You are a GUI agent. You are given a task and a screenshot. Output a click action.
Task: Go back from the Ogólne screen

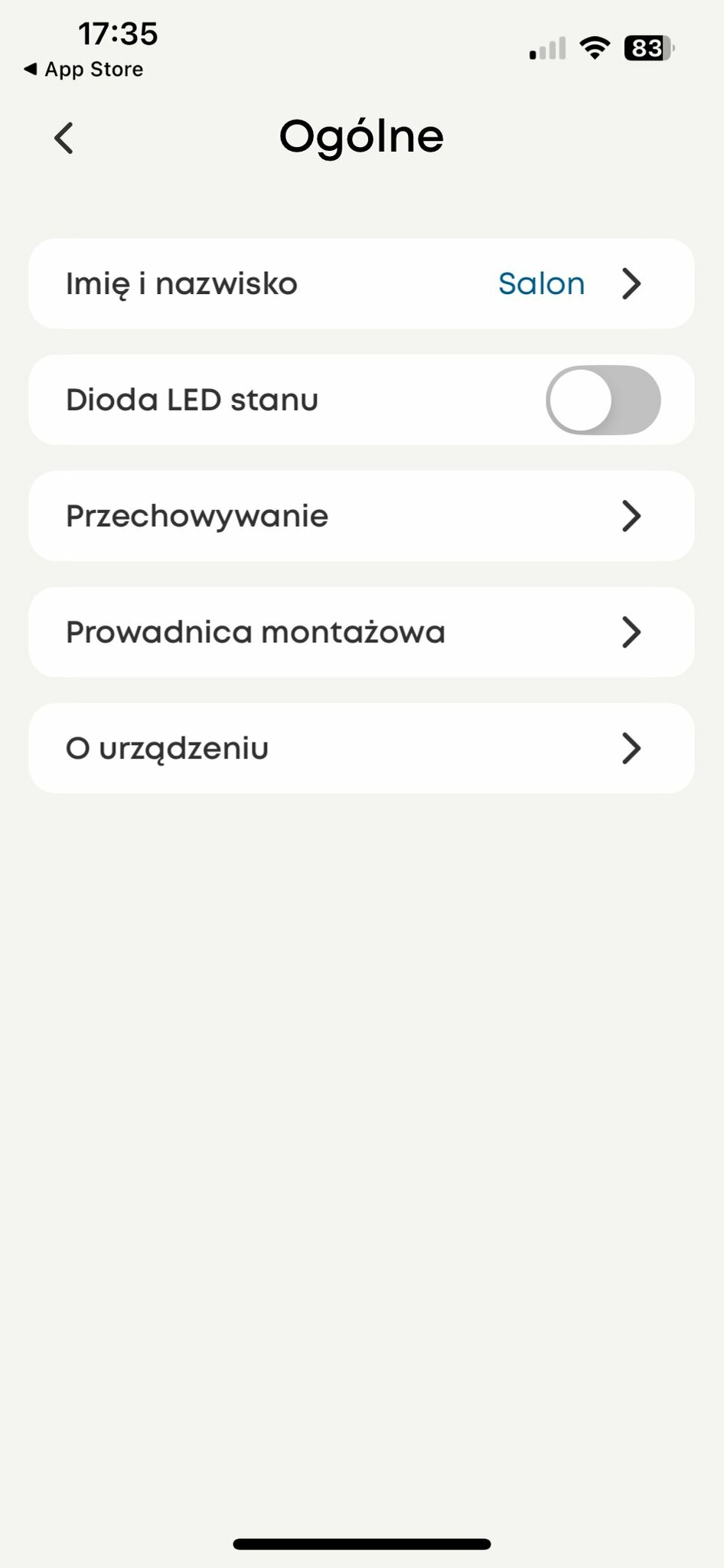tap(64, 139)
